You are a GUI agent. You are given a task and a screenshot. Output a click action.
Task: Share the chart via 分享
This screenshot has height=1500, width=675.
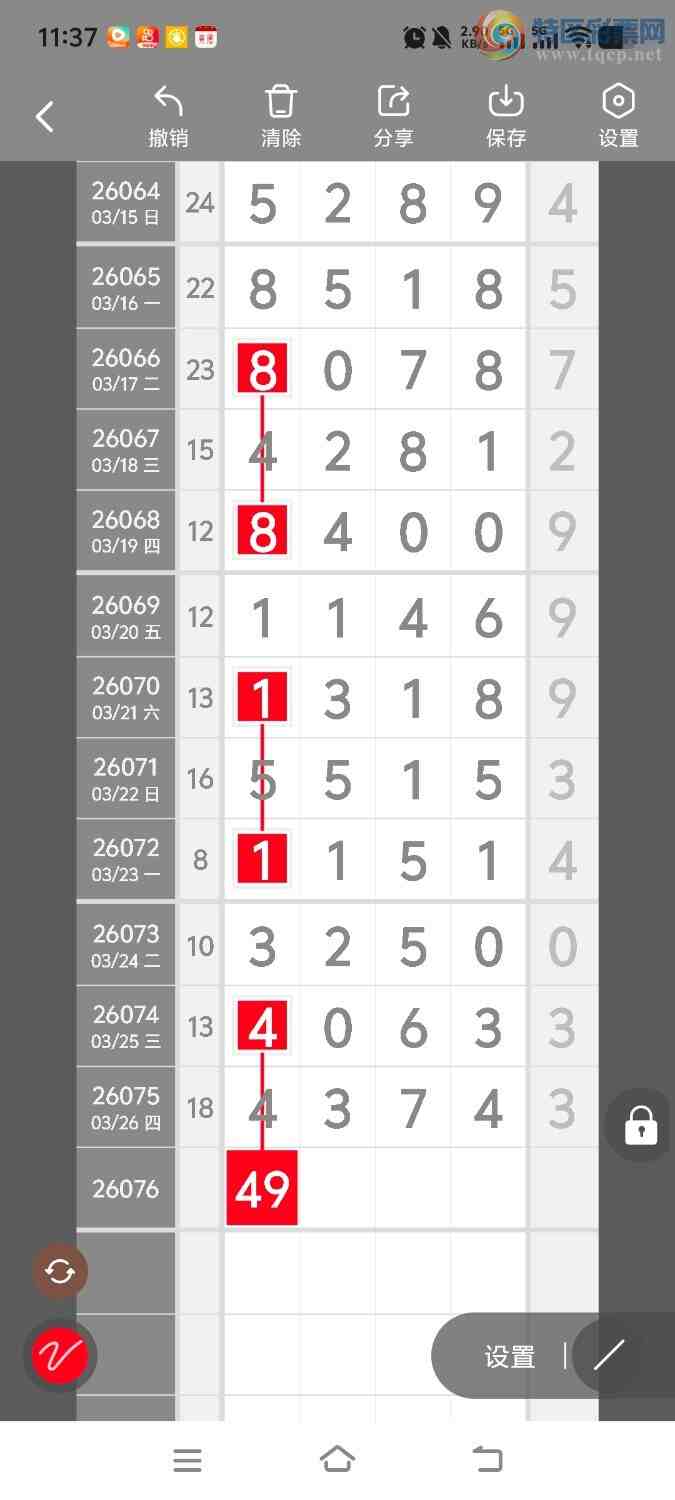[x=394, y=117]
